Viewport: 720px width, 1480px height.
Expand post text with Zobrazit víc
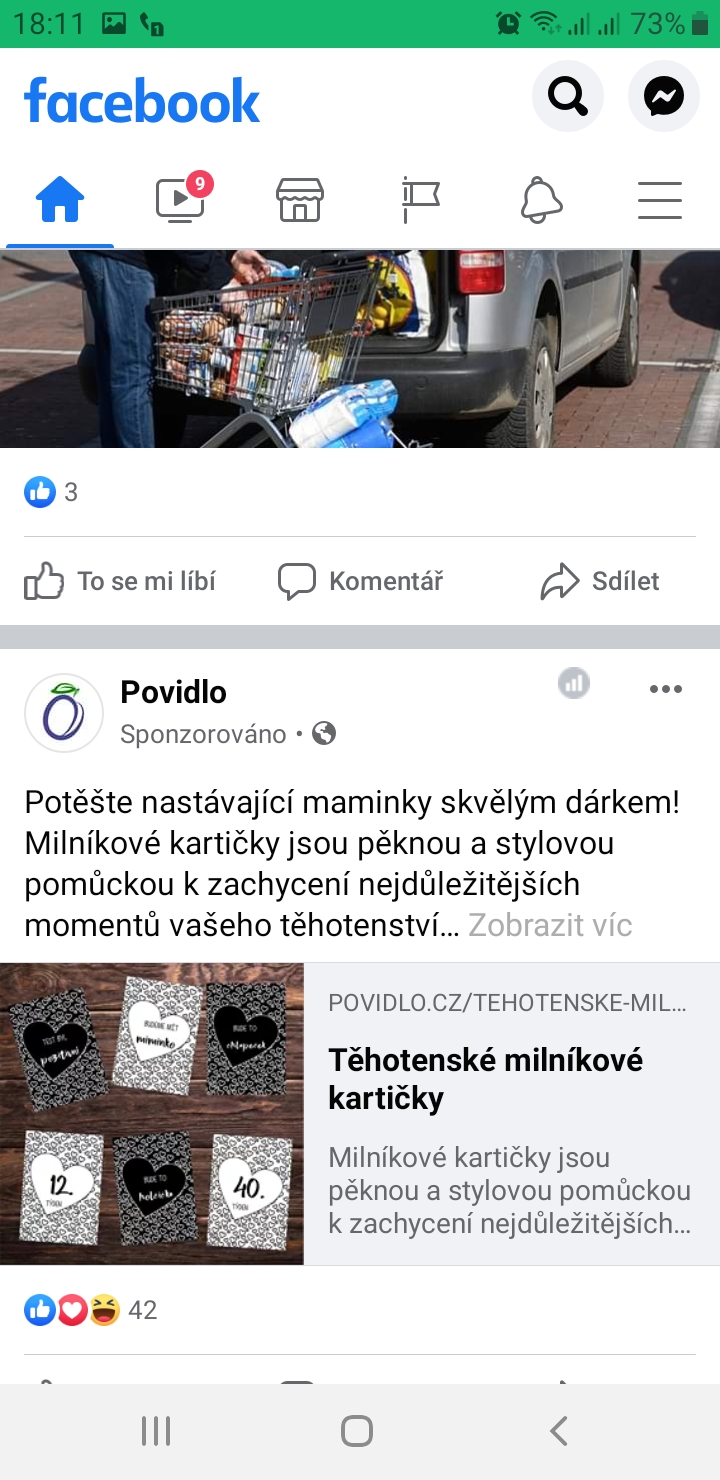tap(550, 925)
